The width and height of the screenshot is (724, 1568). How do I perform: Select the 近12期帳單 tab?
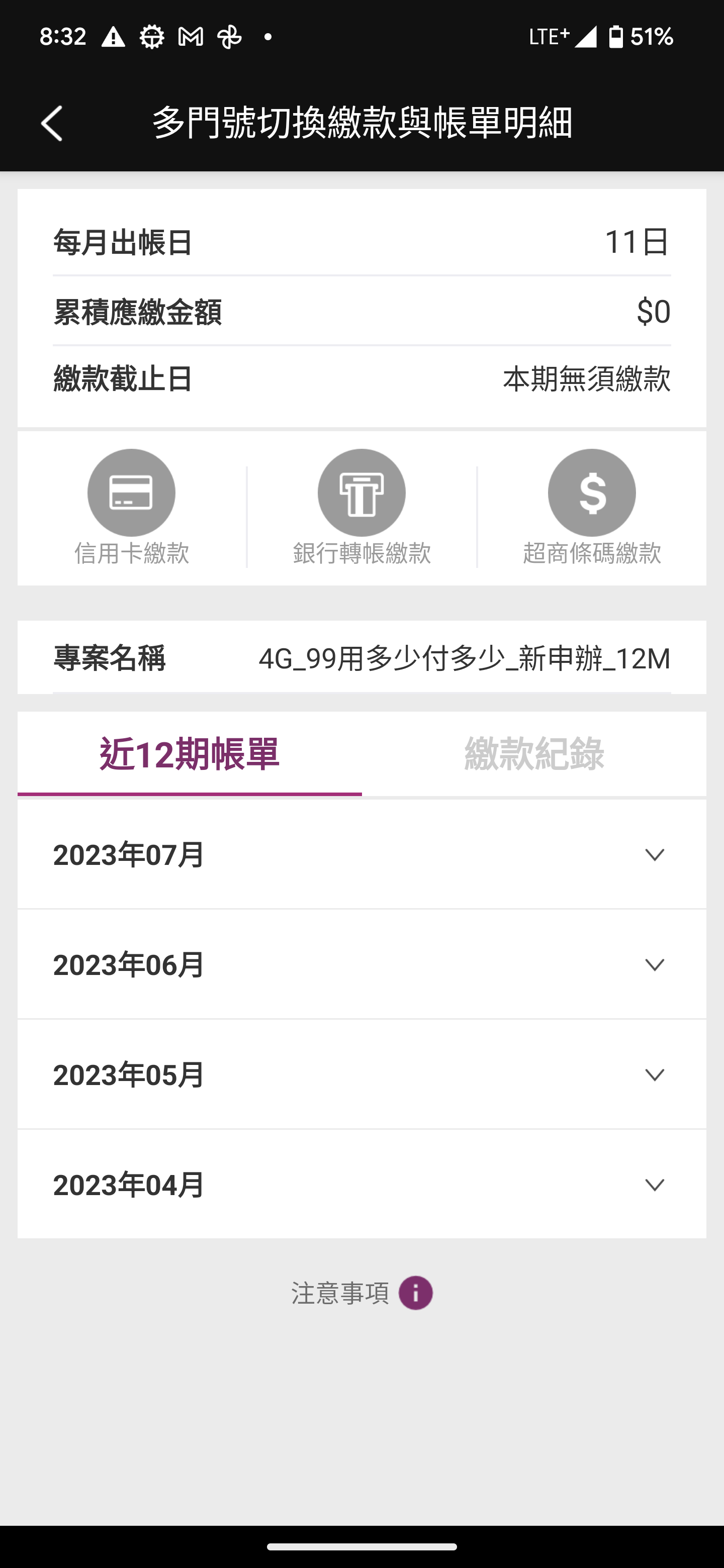point(190,754)
